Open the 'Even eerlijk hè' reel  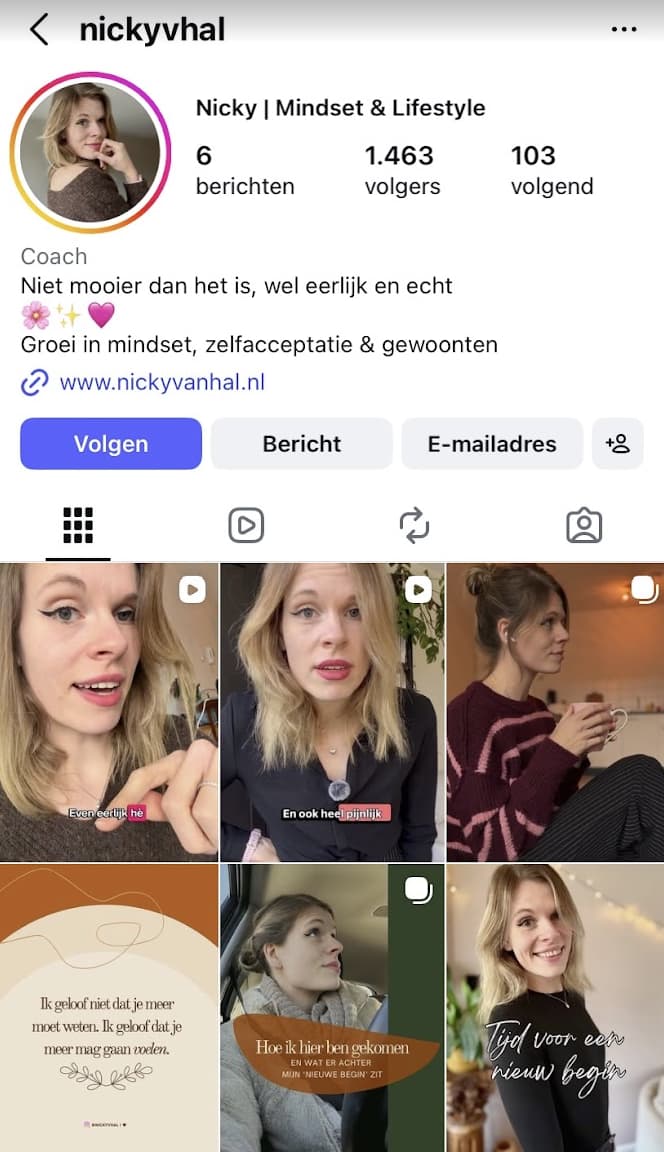click(x=109, y=712)
